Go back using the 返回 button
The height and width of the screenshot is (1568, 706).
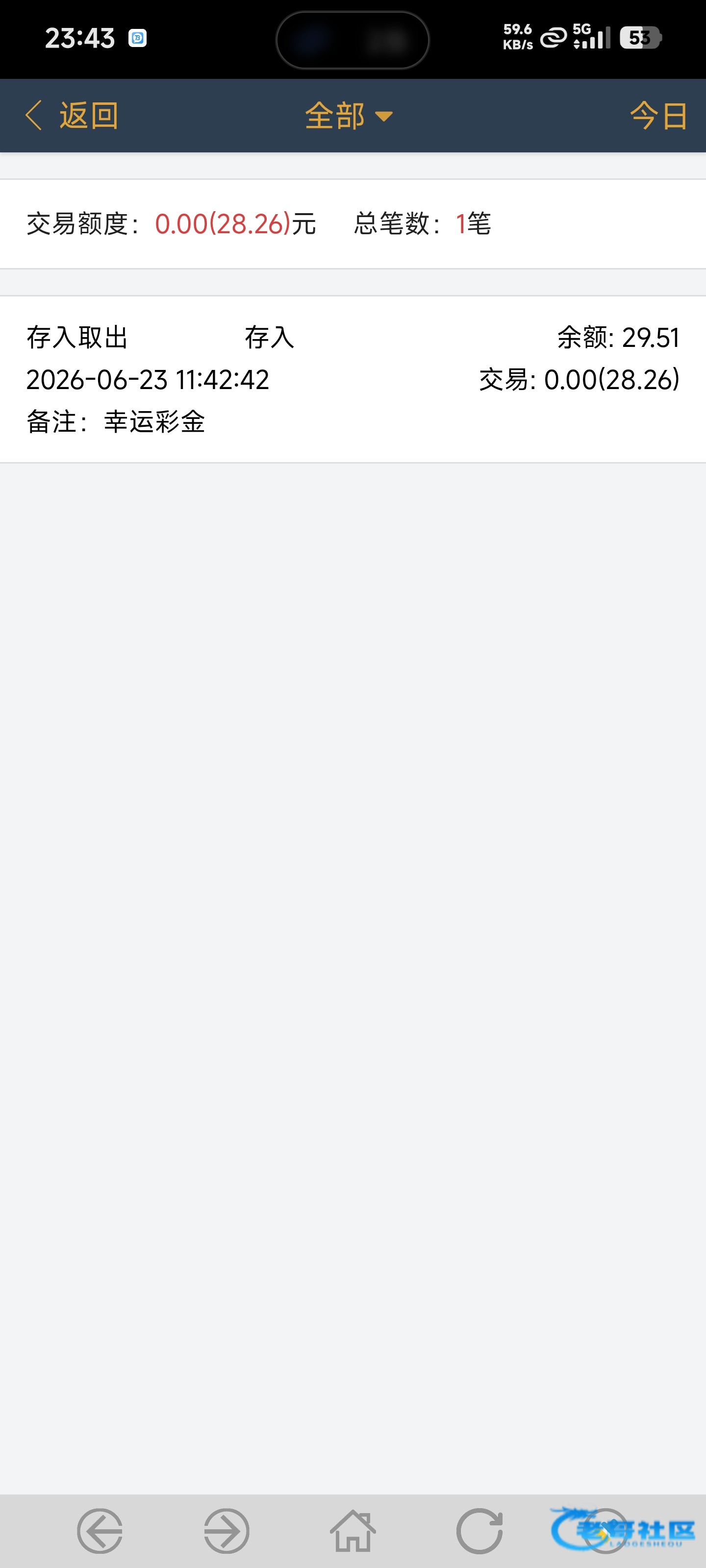72,116
